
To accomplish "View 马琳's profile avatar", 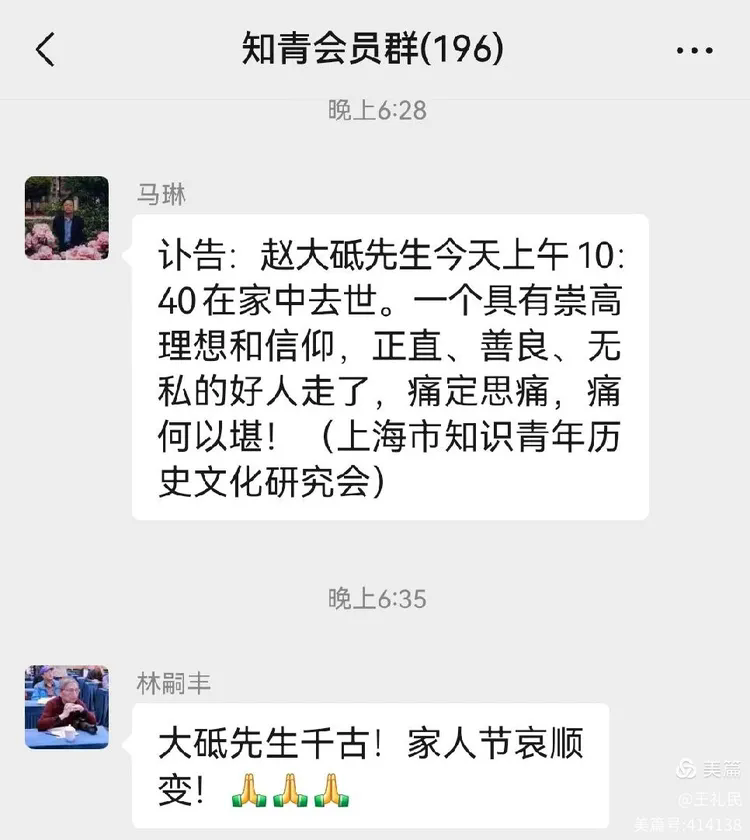I will (67, 218).
